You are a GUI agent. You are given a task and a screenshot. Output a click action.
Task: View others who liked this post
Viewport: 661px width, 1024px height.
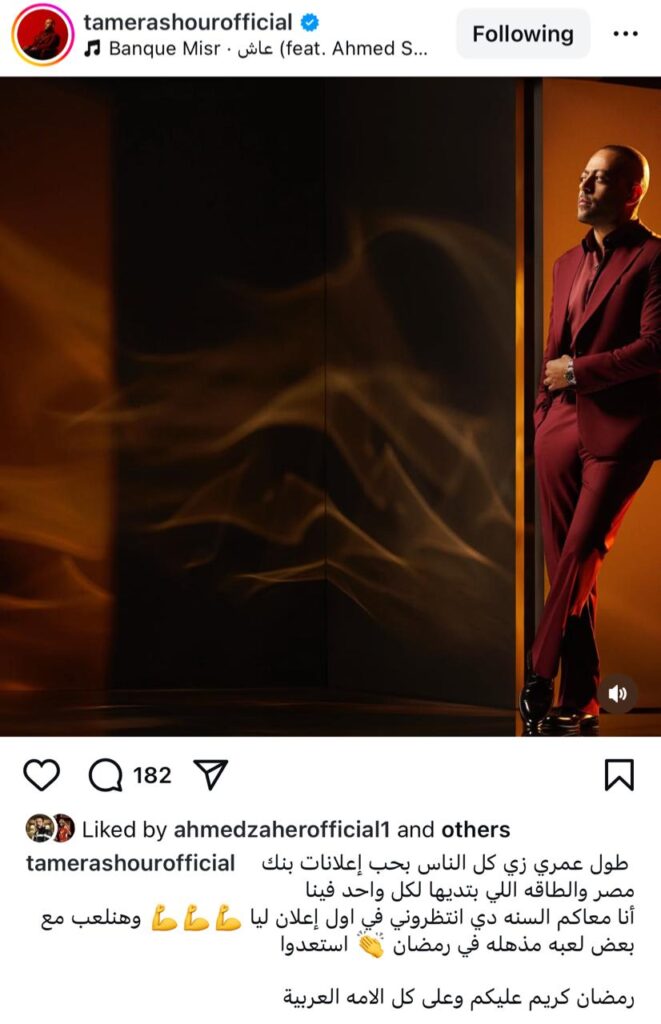click(x=475, y=830)
